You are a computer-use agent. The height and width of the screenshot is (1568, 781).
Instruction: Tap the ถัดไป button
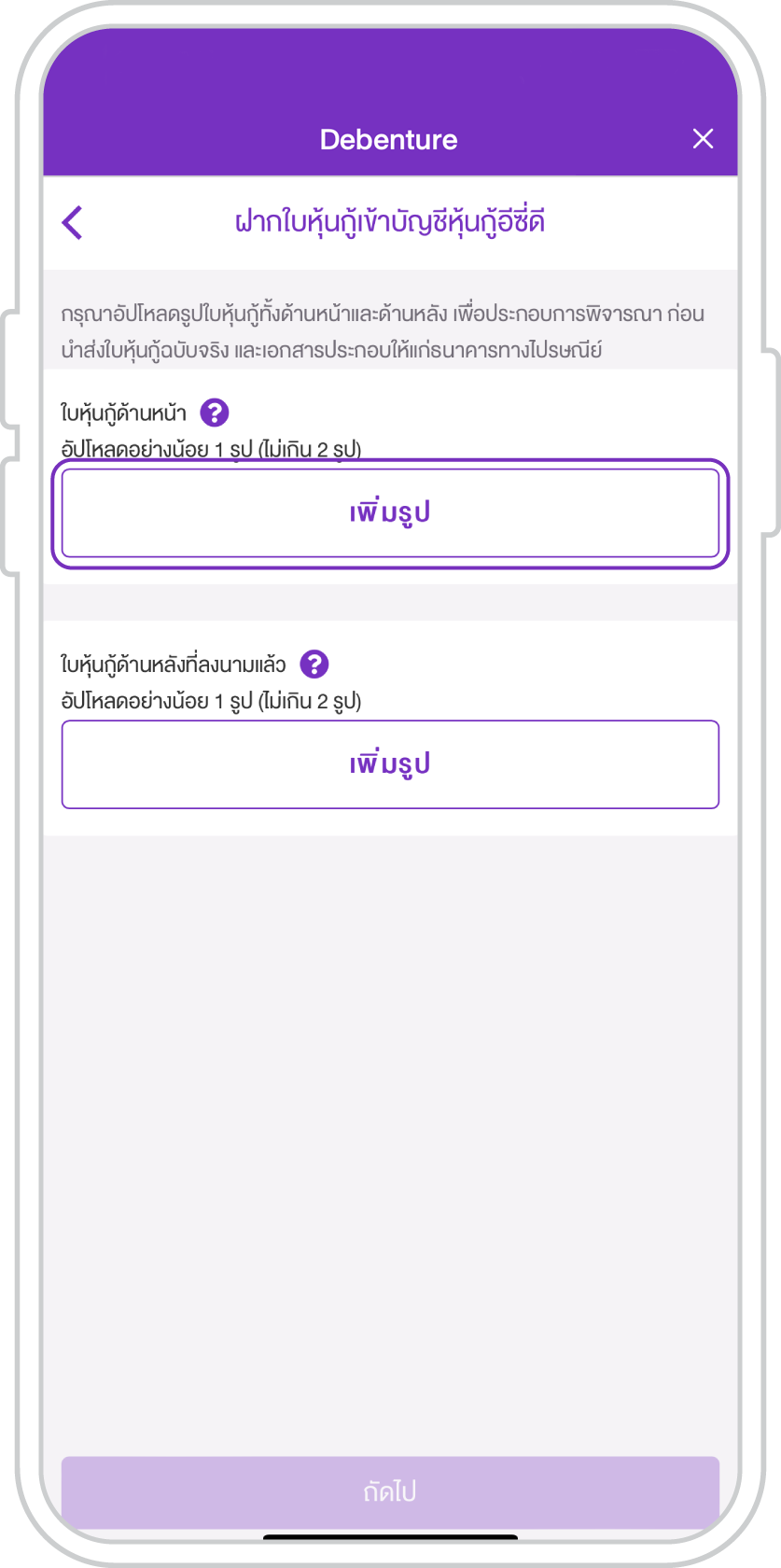[390, 1491]
